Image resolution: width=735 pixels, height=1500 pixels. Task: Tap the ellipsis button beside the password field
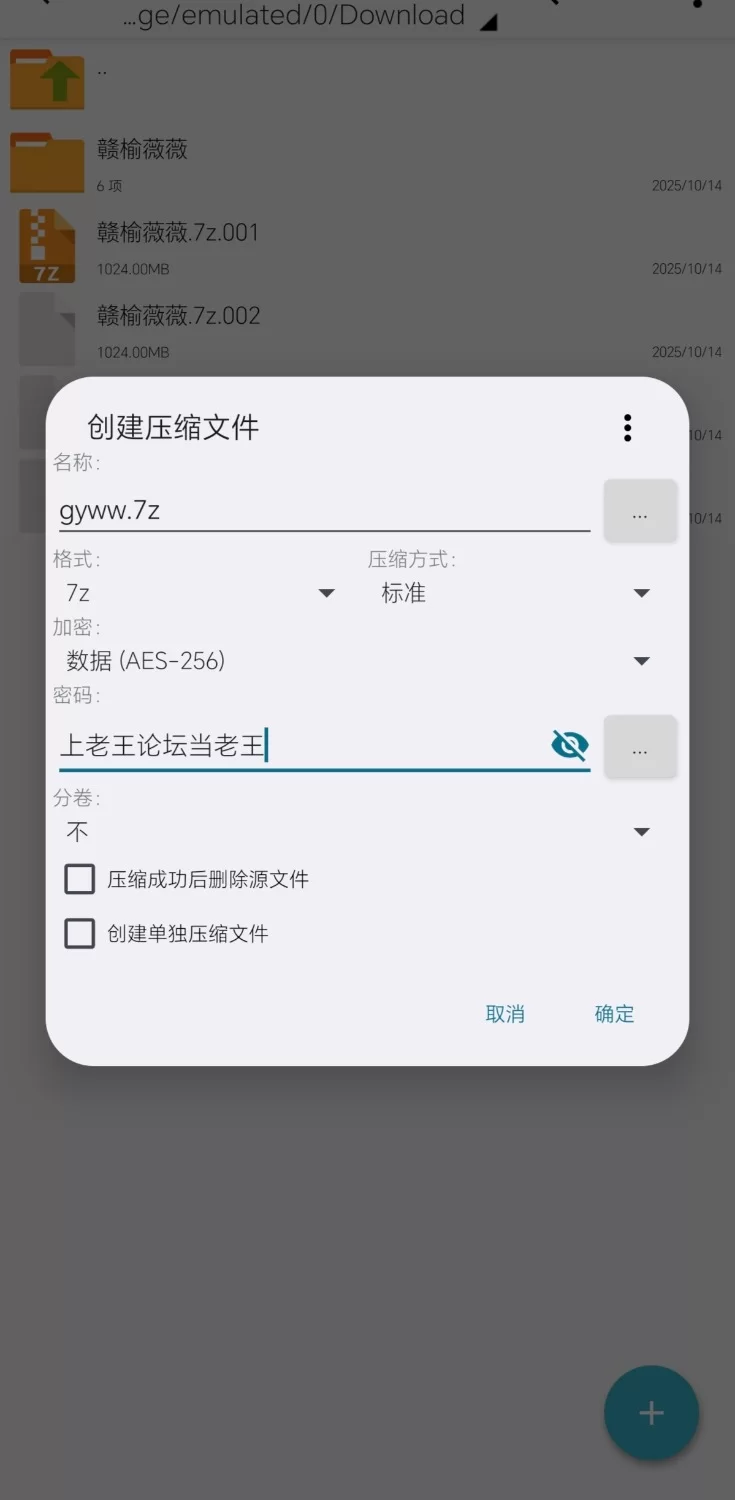(x=640, y=747)
